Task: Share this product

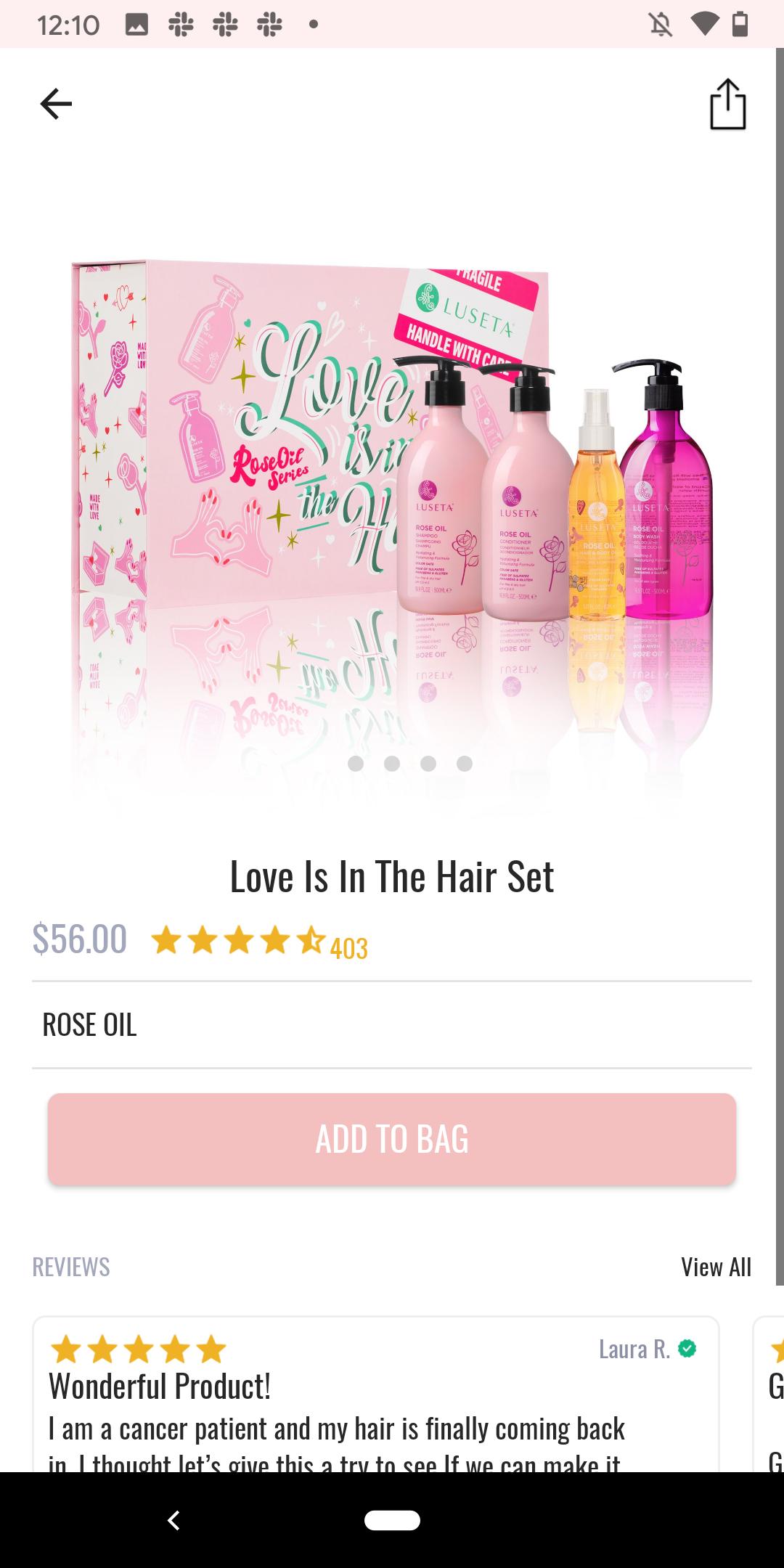Action: click(x=727, y=105)
